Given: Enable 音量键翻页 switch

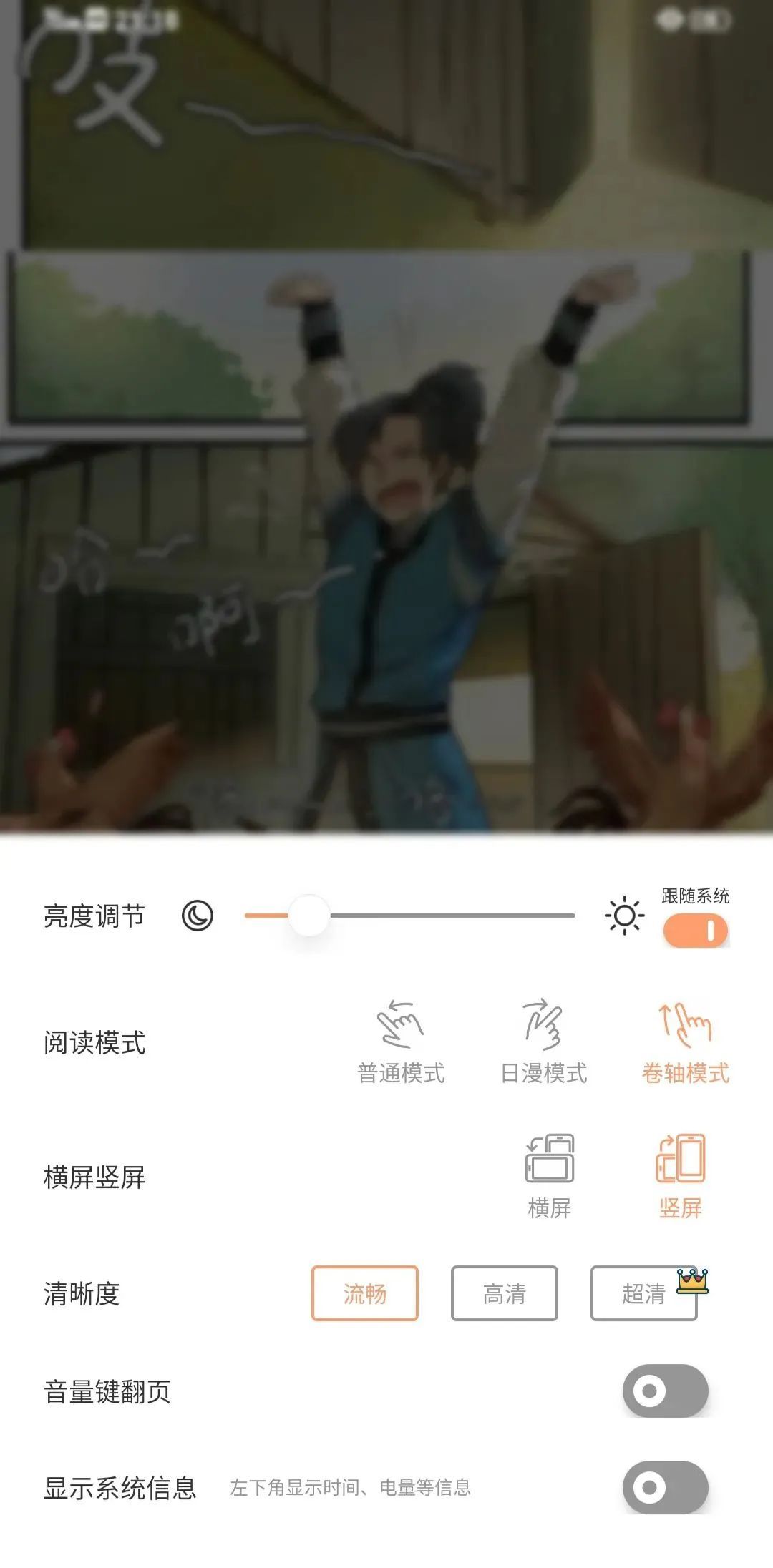Looking at the screenshot, I should (665, 1391).
